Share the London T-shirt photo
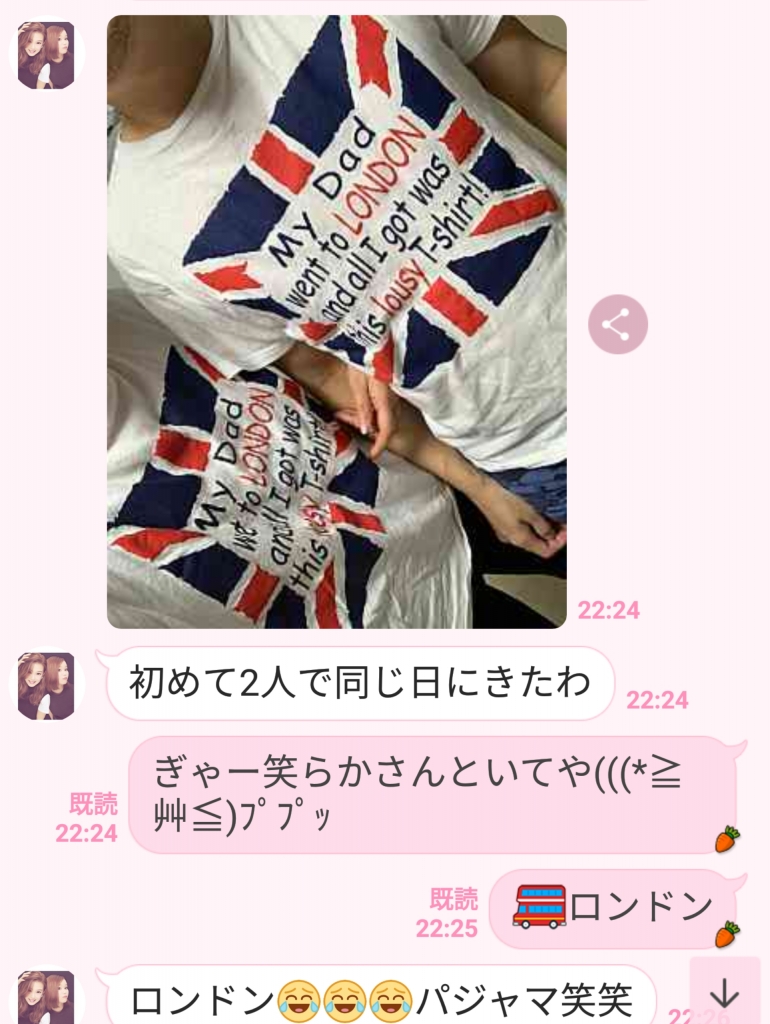 click(617, 324)
